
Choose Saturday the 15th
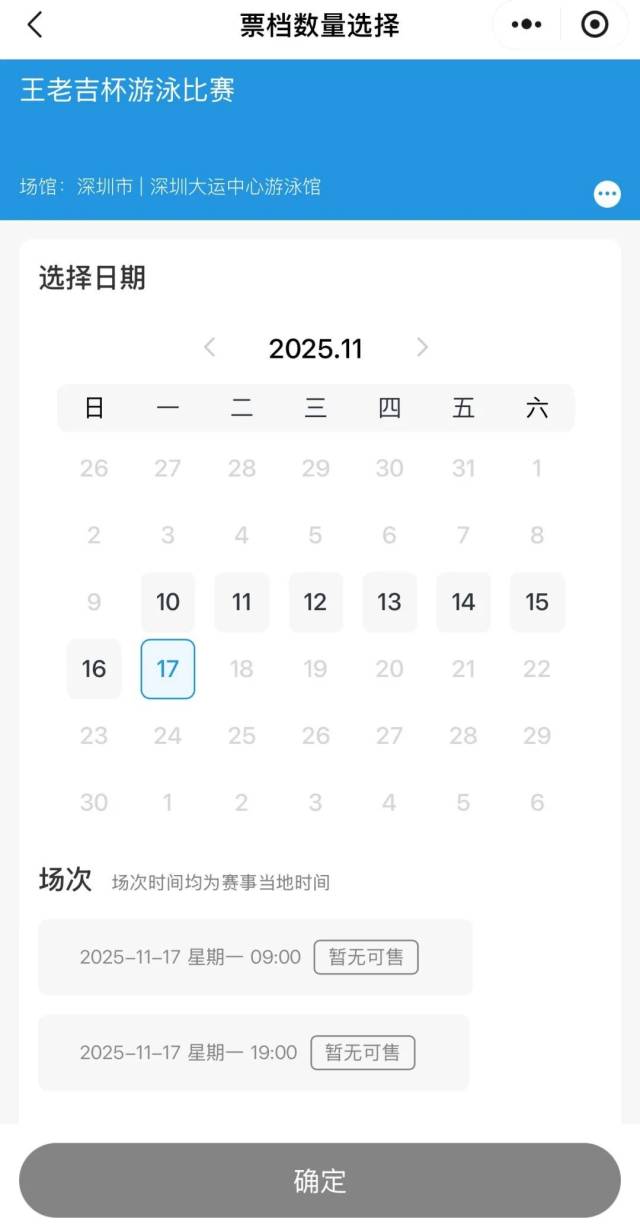click(x=537, y=602)
